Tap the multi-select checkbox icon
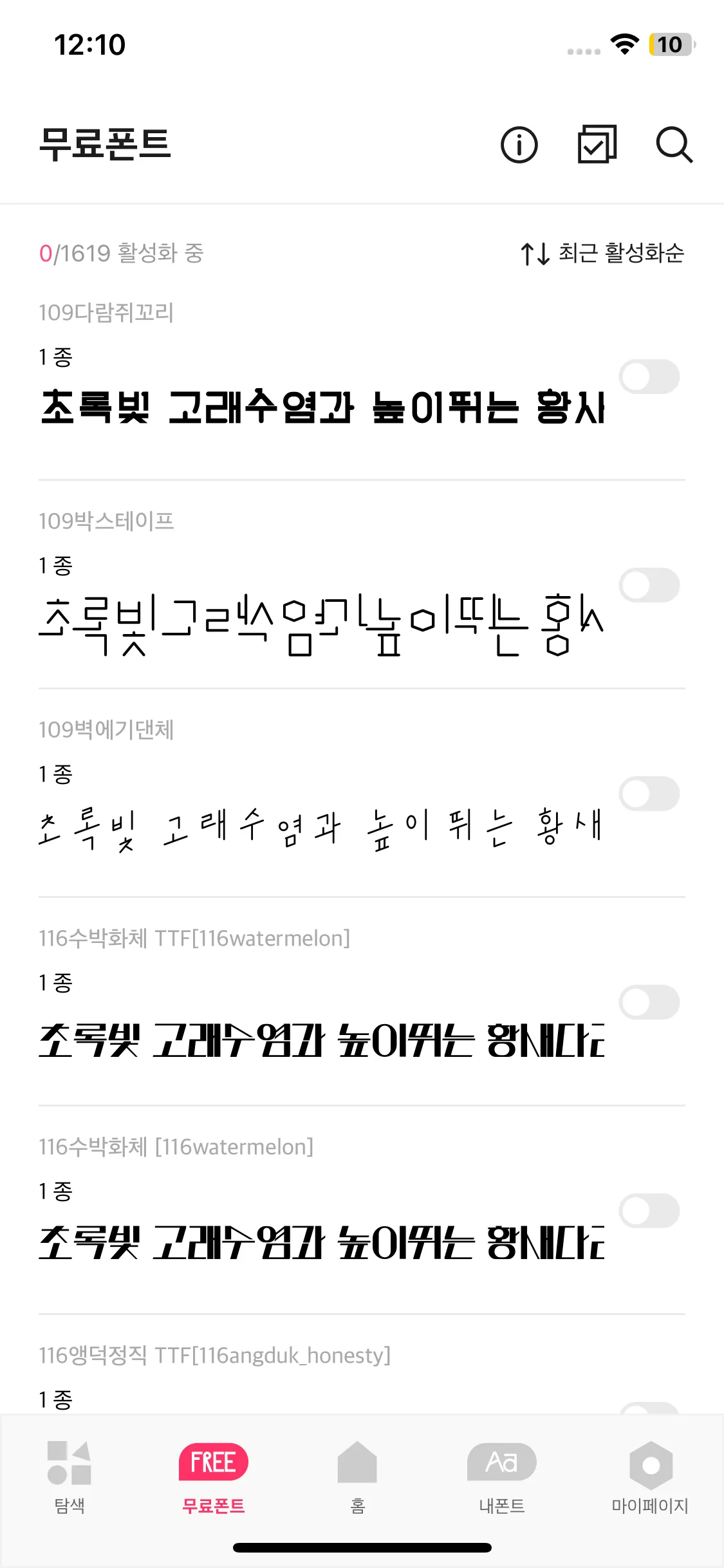Screen dimensions: 724x1568 597,145
